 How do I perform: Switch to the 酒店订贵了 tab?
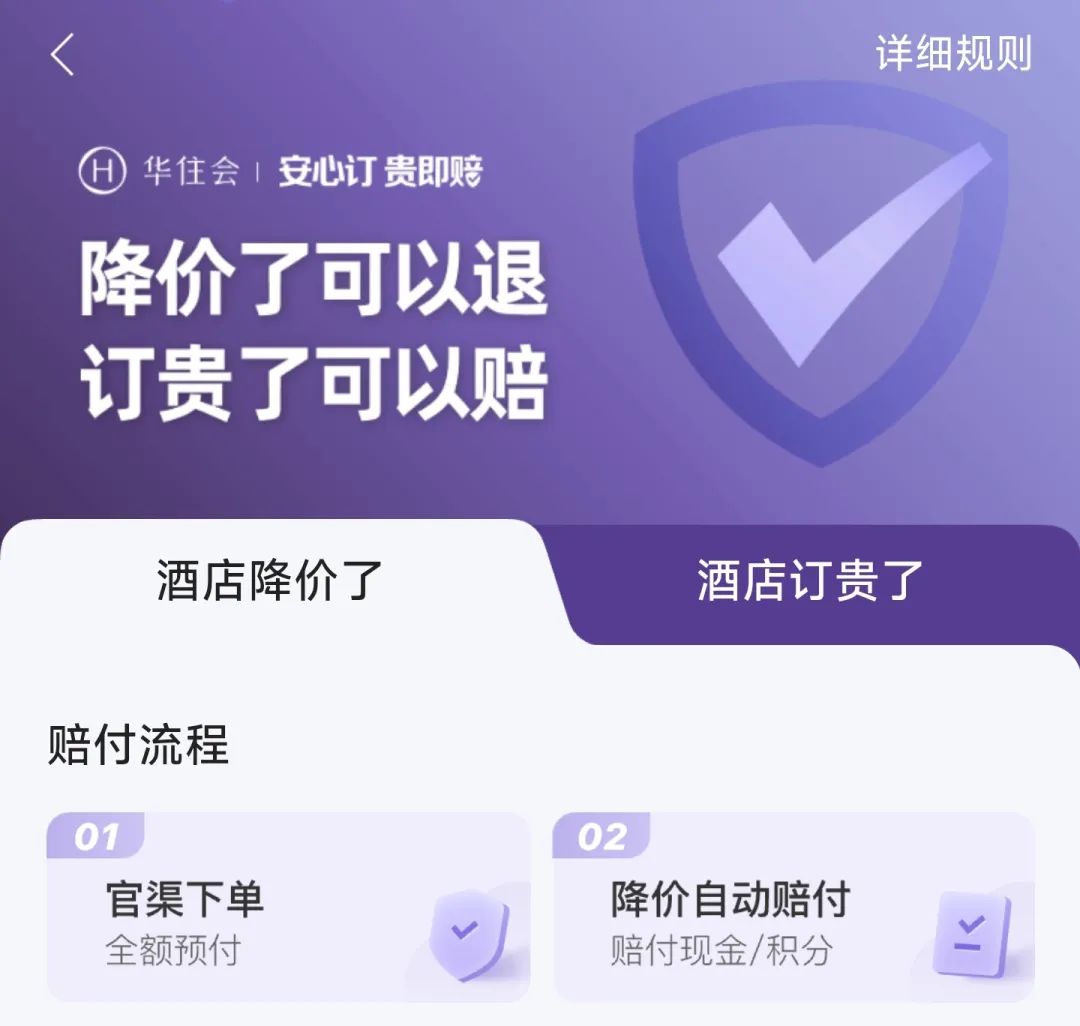810,581
